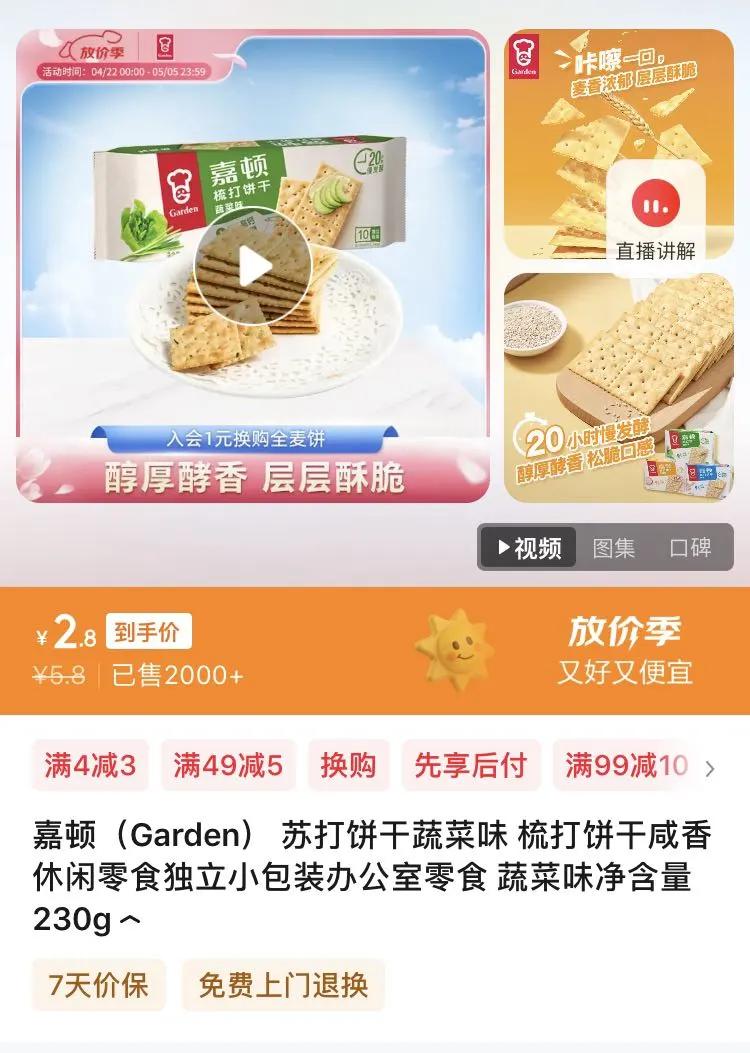Collapse the product title text
750x1053 pixels.
click(130, 920)
